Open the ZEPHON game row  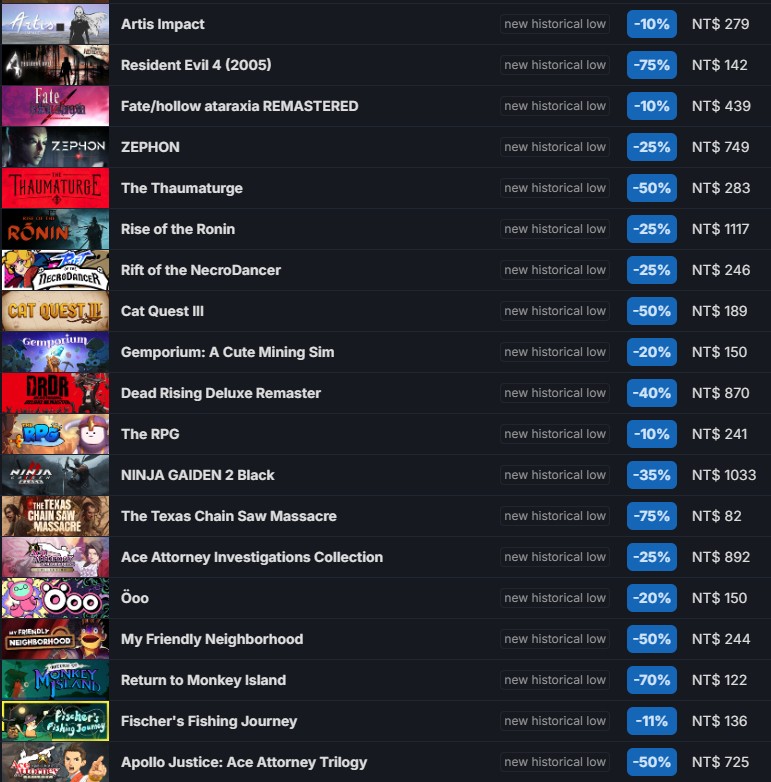tap(150, 147)
